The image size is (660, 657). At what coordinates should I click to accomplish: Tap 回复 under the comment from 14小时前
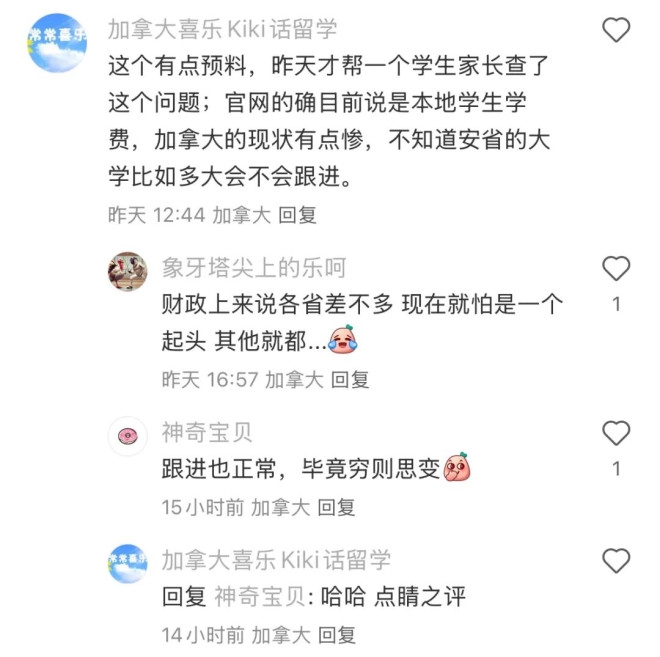tap(336, 634)
